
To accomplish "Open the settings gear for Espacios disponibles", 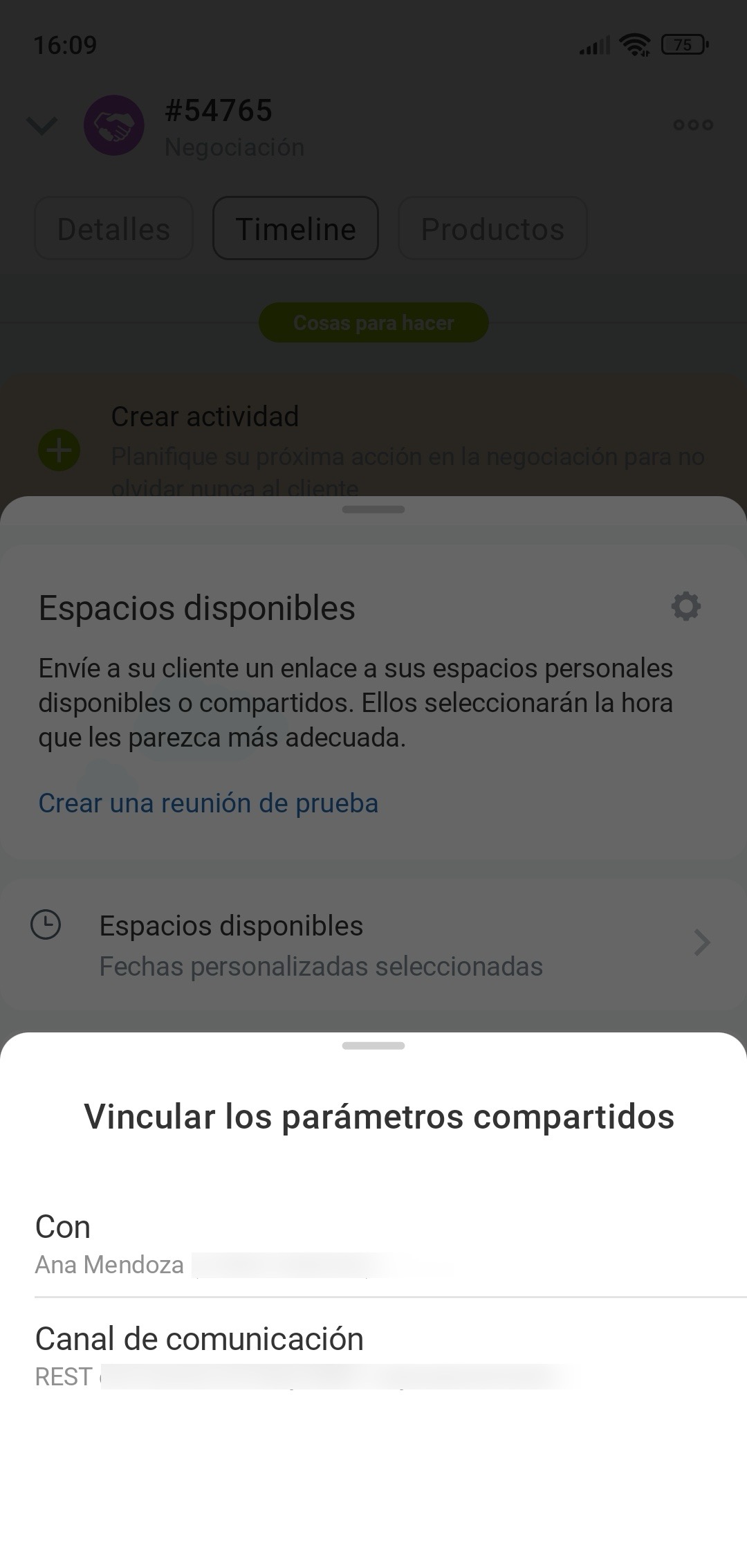I will pyautogui.click(x=685, y=606).
